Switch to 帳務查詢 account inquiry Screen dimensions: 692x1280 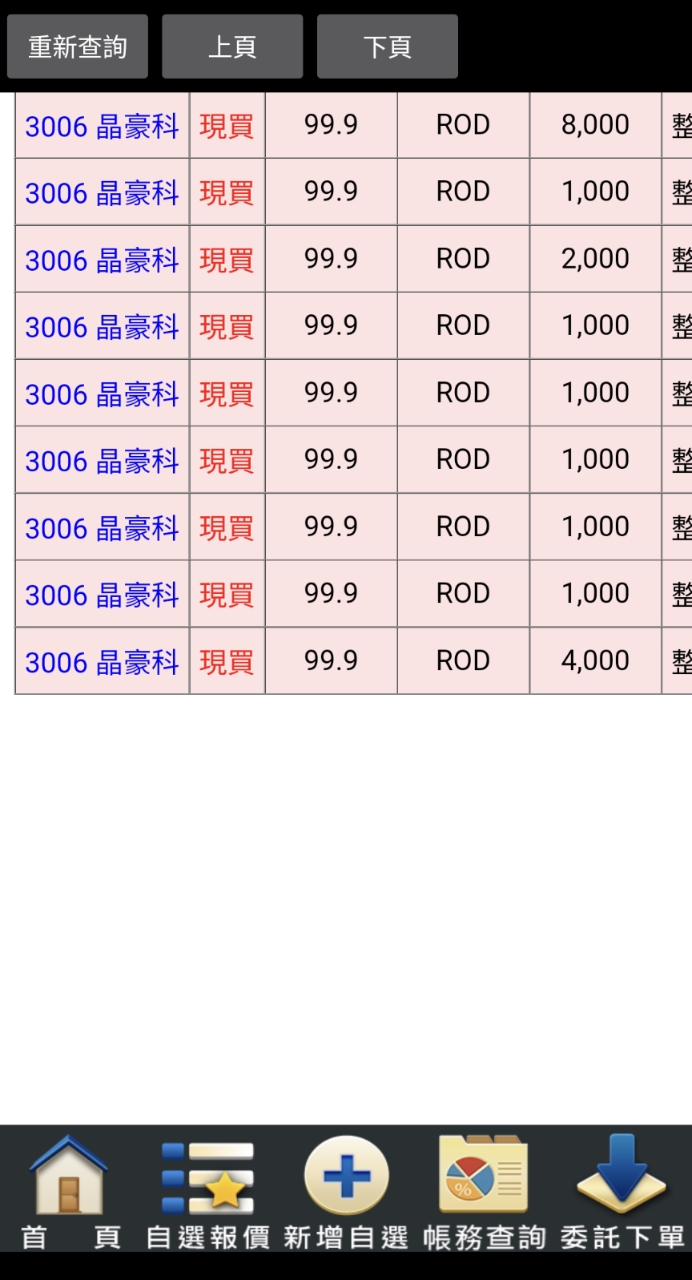point(484,1190)
